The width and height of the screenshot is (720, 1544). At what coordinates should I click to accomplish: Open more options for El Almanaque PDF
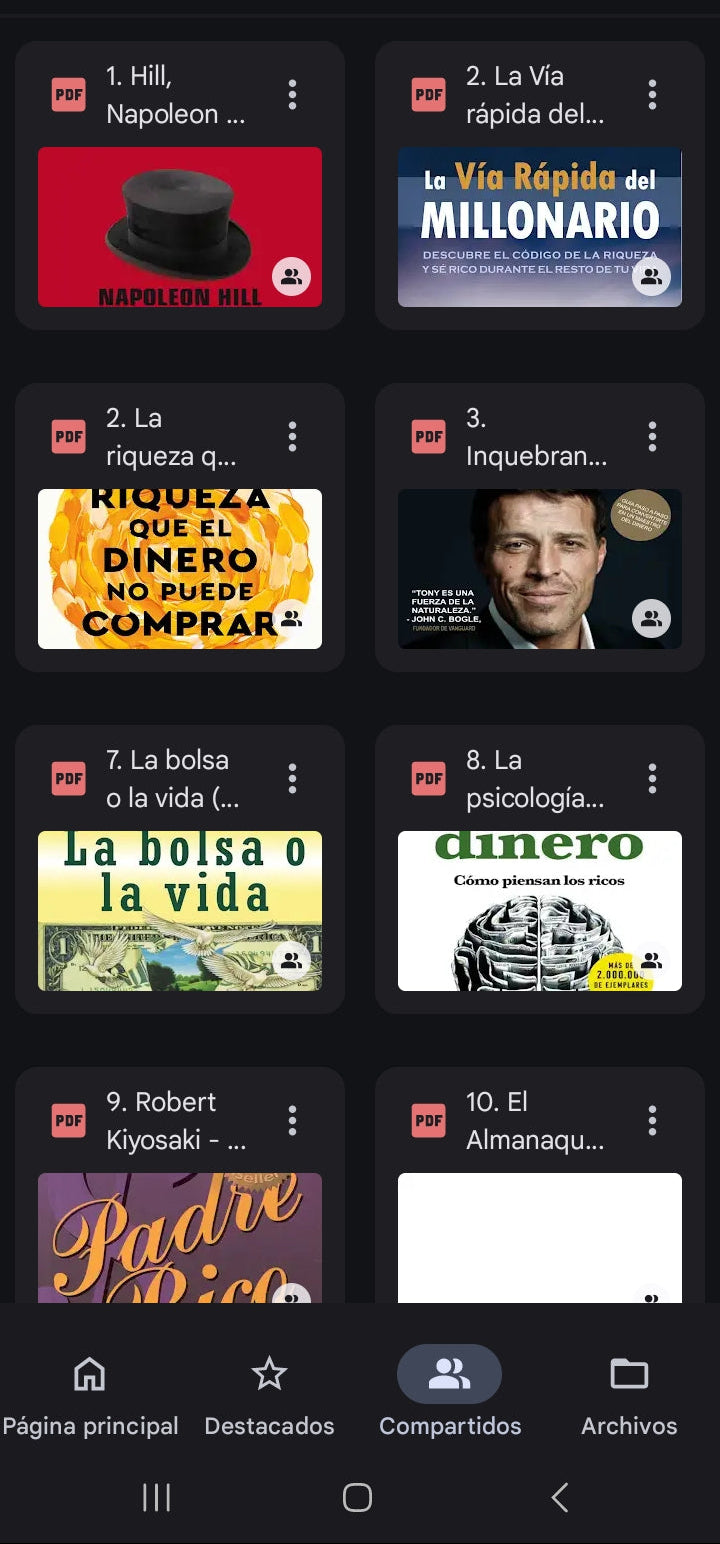coord(652,1121)
